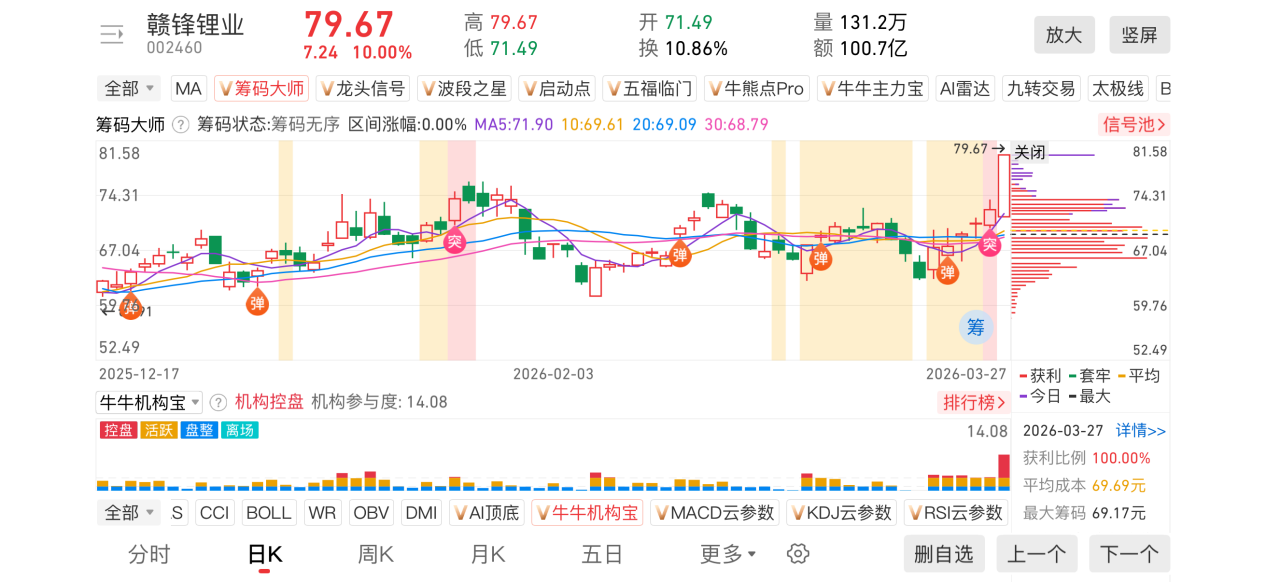View the 排行榜 ranking
The image size is (1266, 582).
point(974,402)
